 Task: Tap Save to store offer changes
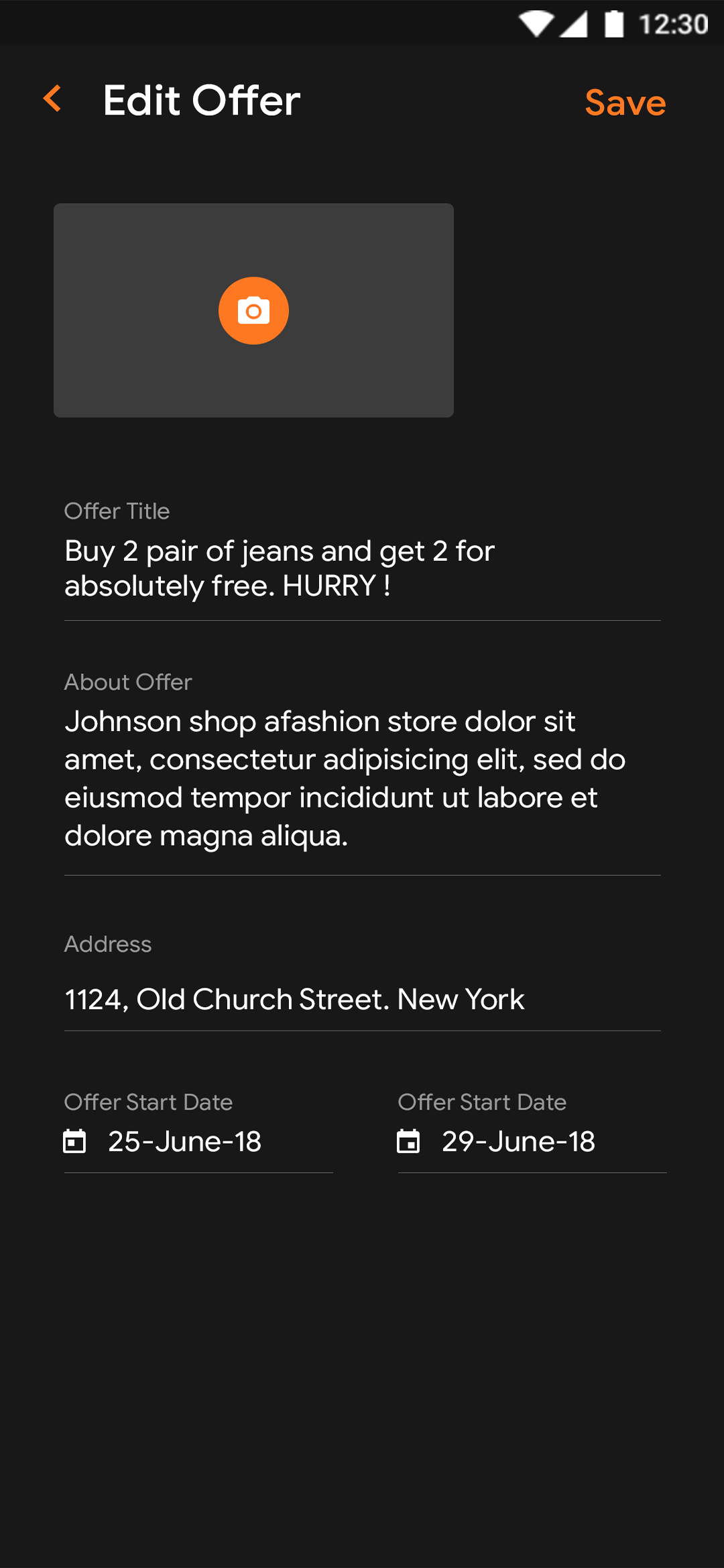tap(625, 102)
